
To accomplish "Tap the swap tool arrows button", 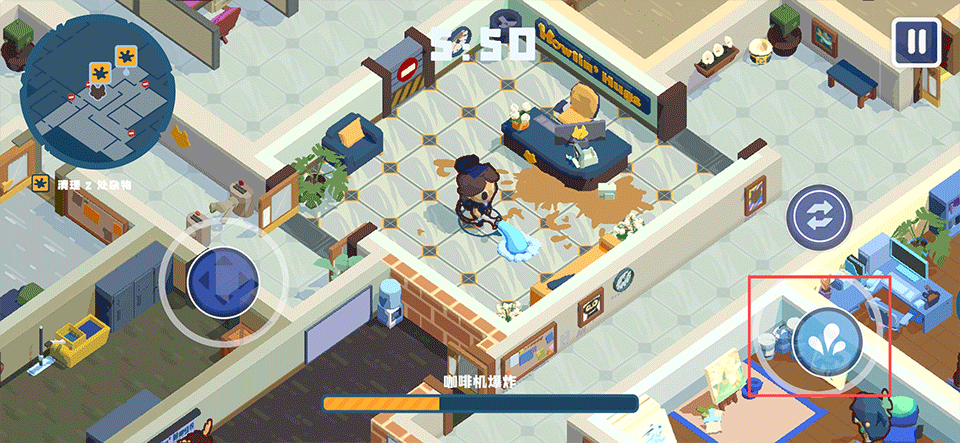I will point(818,216).
